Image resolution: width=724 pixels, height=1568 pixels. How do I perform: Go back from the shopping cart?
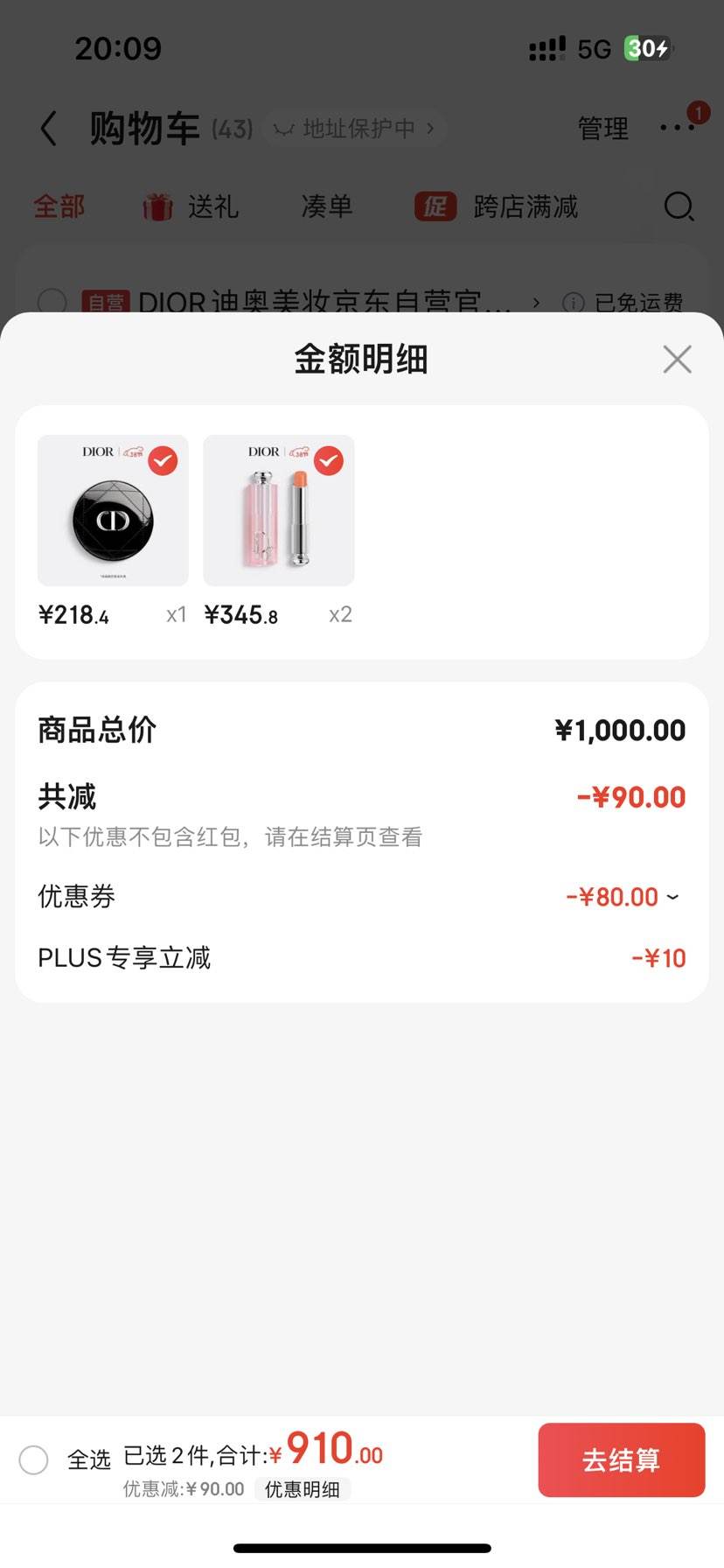pyautogui.click(x=49, y=129)
